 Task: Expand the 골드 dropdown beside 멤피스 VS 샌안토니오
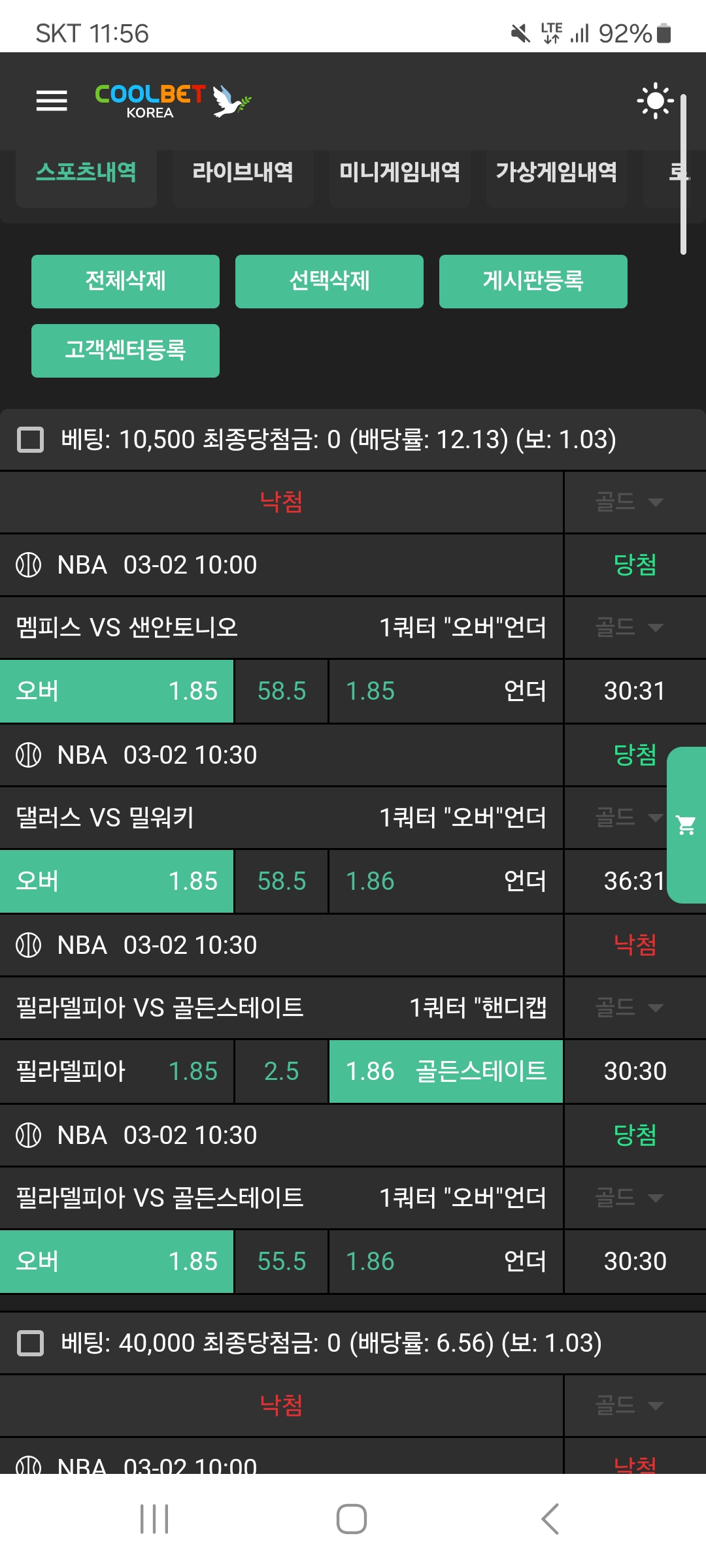coord(629,628)
